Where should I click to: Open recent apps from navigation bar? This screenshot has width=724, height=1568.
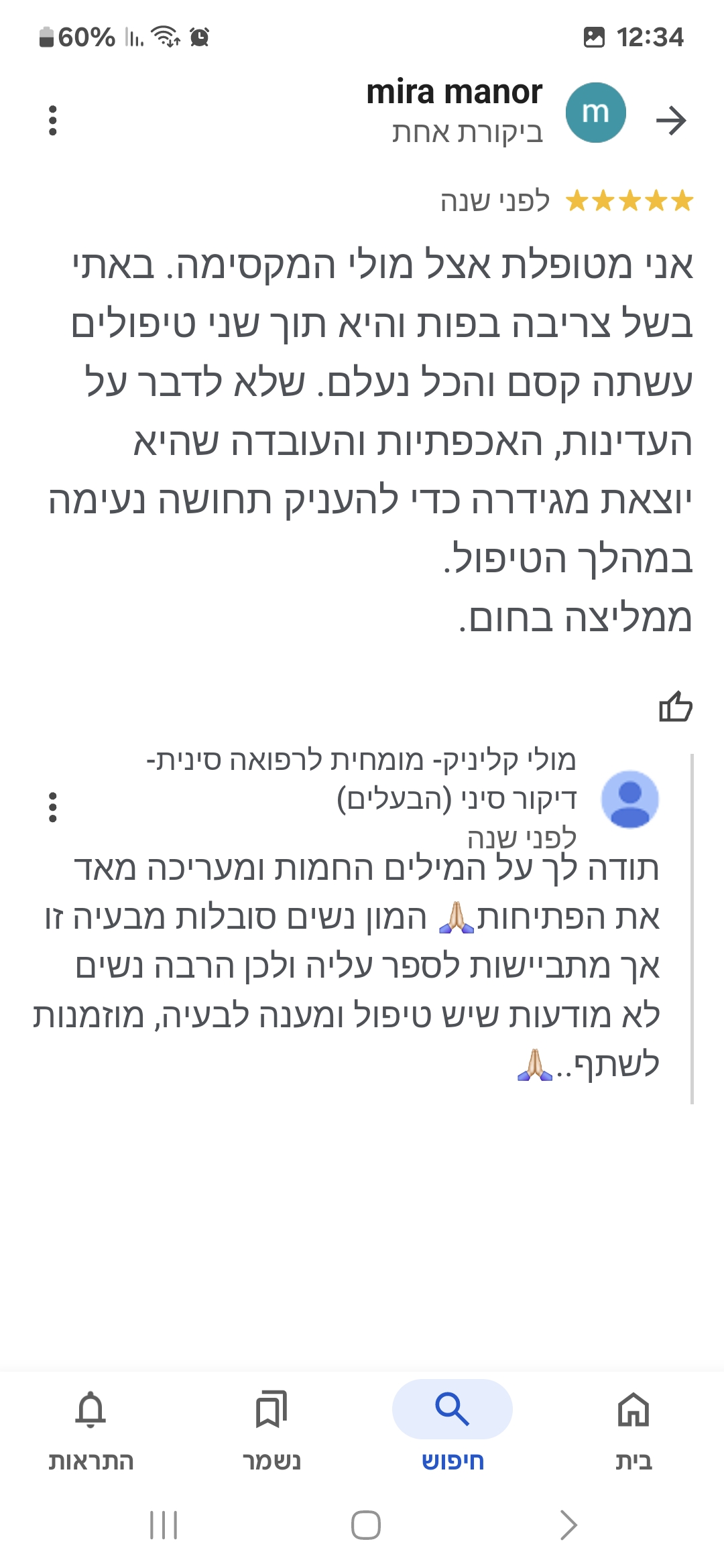(x=164, y=1525)
